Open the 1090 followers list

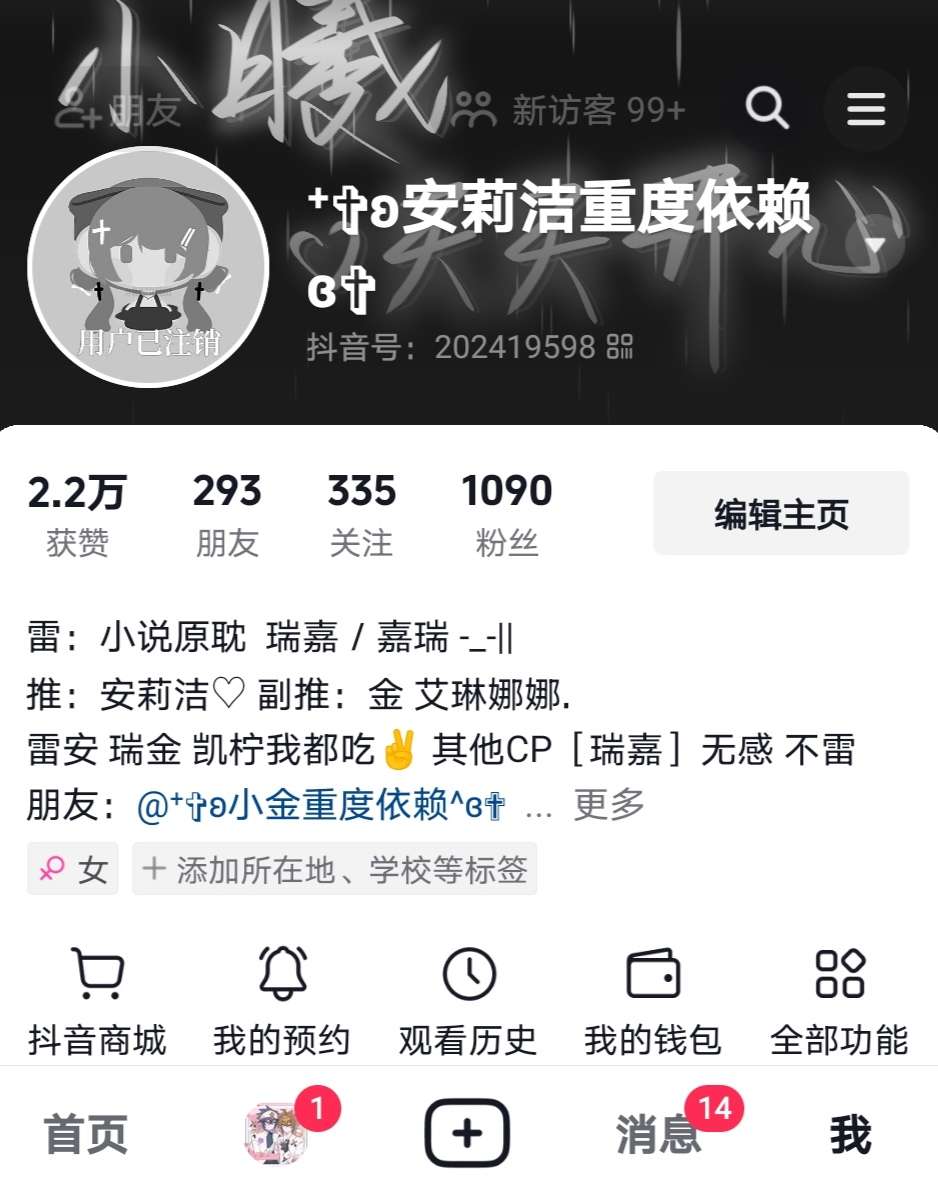click(x=506, y=515)
